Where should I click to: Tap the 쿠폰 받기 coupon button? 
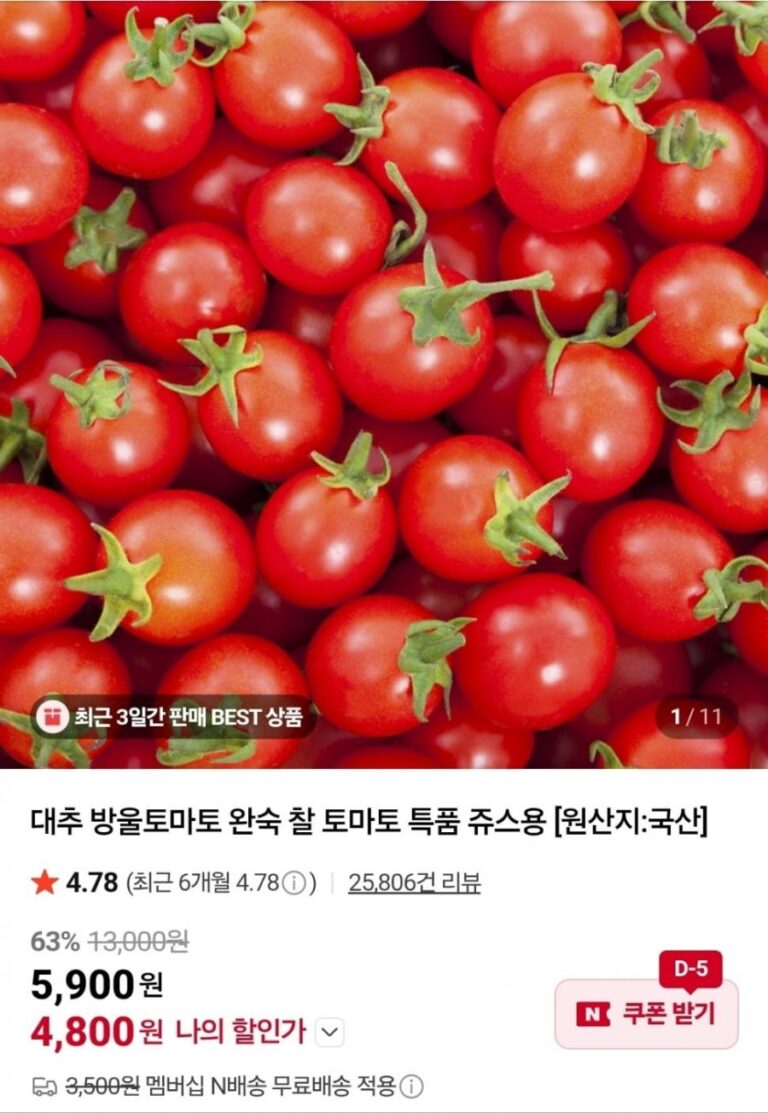pos(647,1014)
